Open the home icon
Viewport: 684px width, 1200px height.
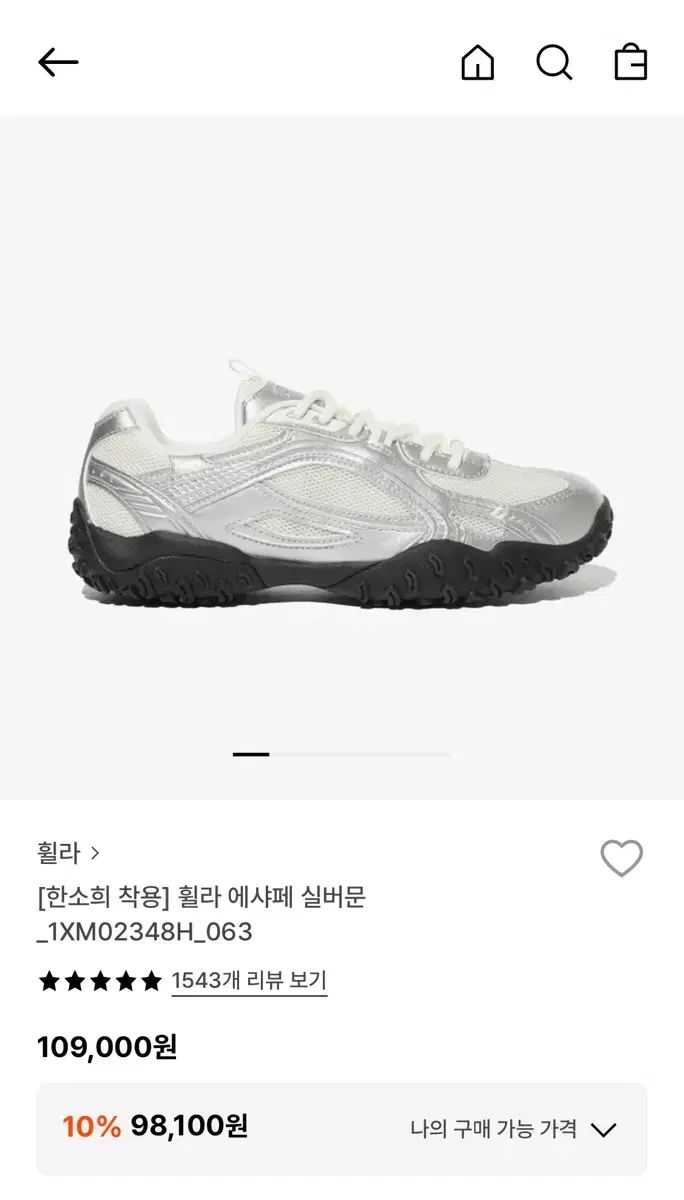[x=477, y=62]
